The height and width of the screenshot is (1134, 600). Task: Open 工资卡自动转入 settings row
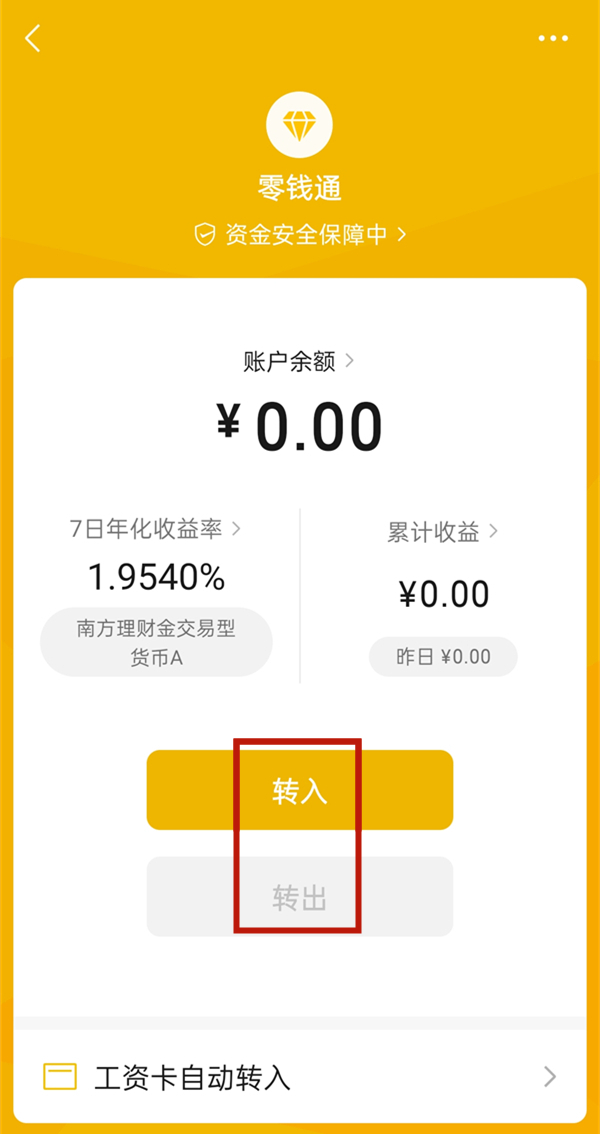[300, 1077]
